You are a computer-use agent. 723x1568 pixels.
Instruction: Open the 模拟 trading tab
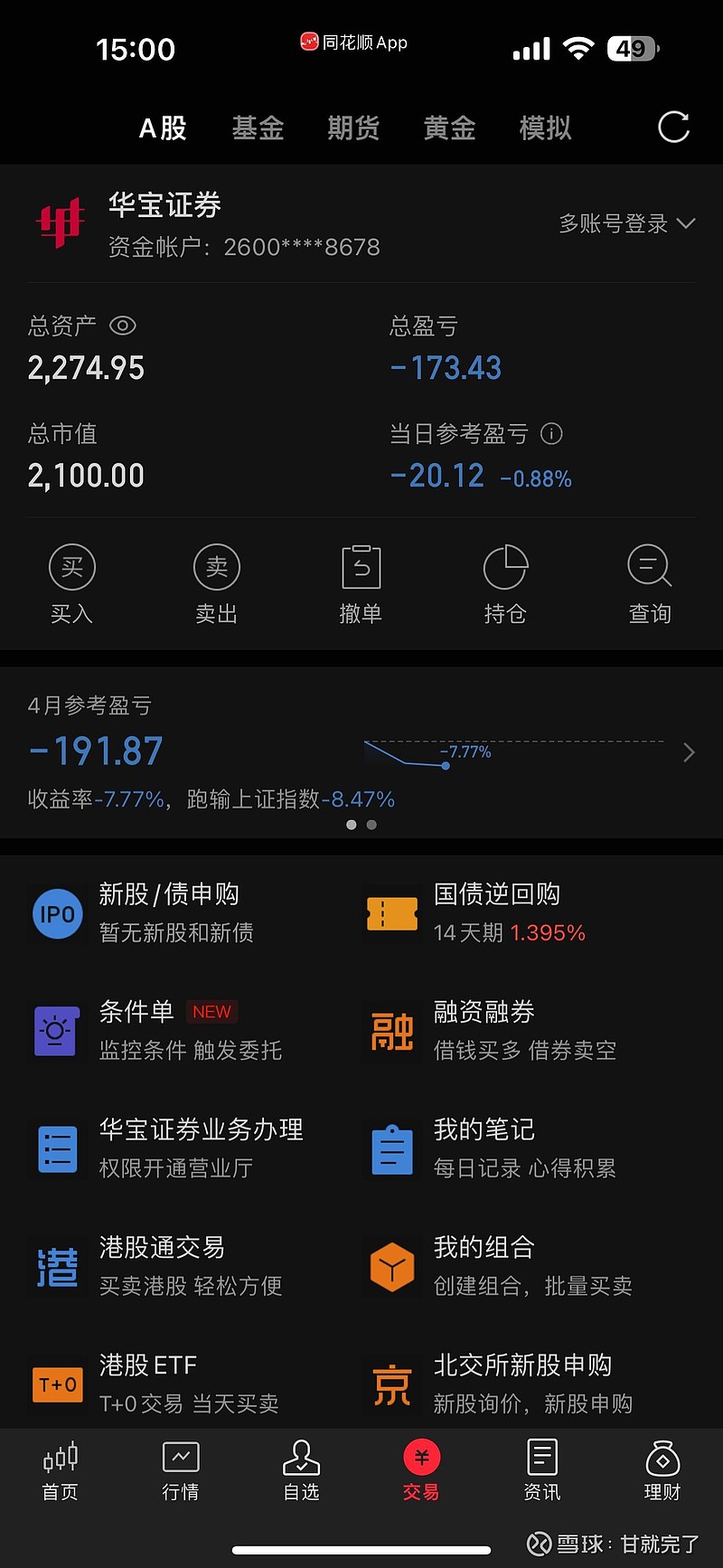click(x=545, y=128)
